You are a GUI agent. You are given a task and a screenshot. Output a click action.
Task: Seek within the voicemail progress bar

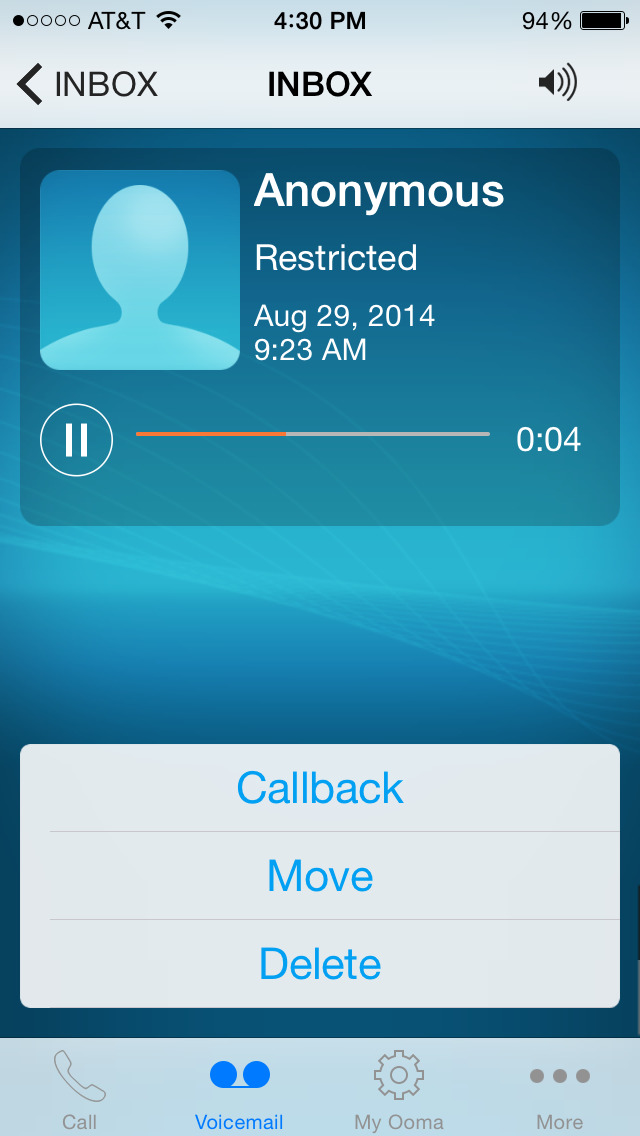(x=312, y=434)
